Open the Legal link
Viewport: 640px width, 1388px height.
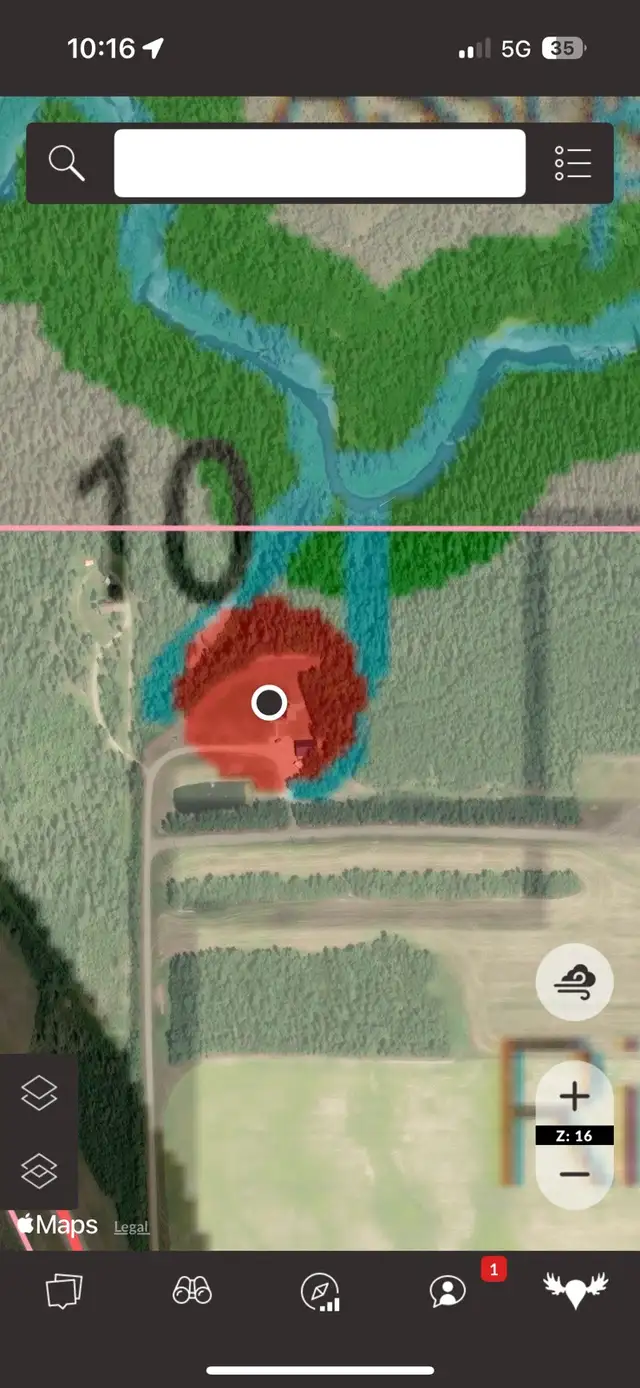pyautogui.click(x=131, y=1227)
